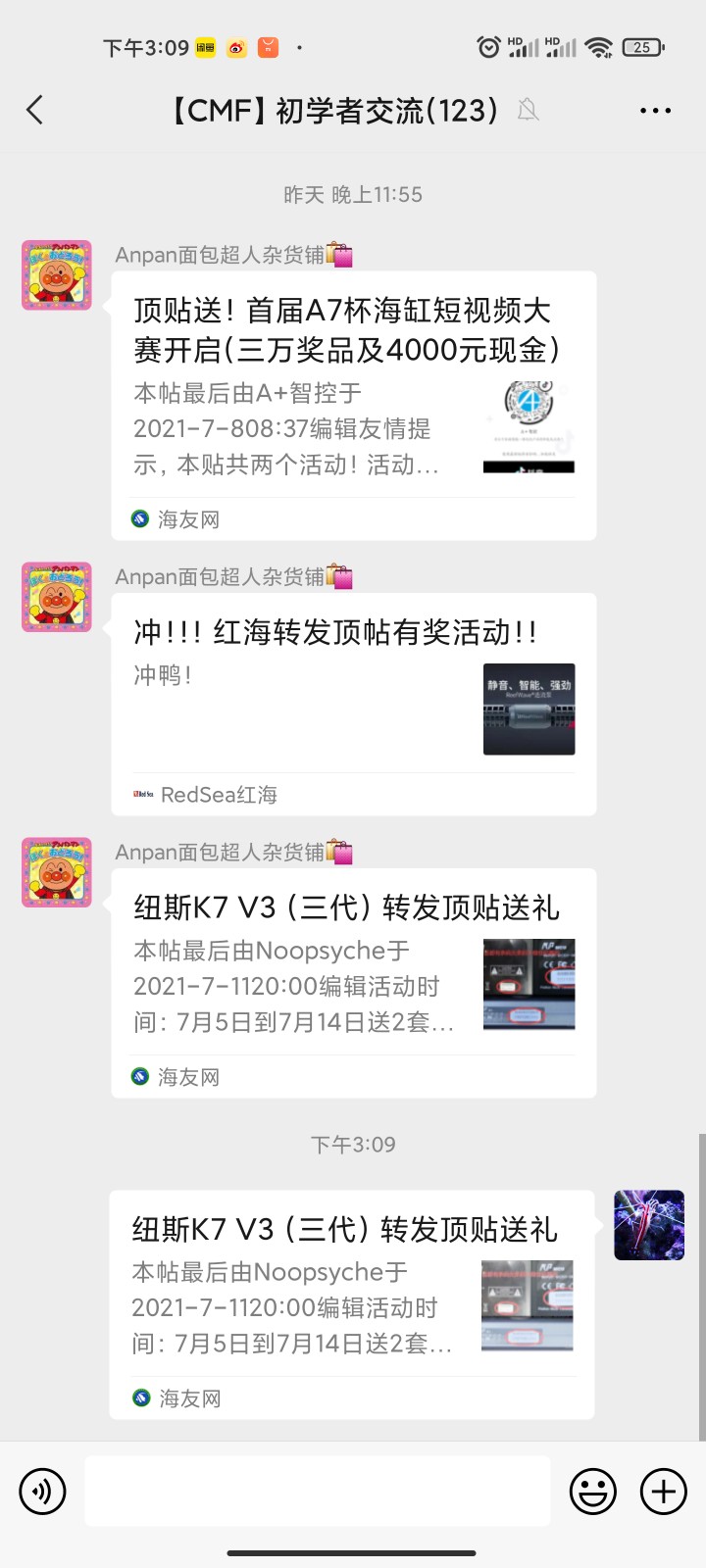The width and height of the screenshot is (706, 1568).
Task: Tap my own avatar beside the sent message
Action: pos(649,1225)
